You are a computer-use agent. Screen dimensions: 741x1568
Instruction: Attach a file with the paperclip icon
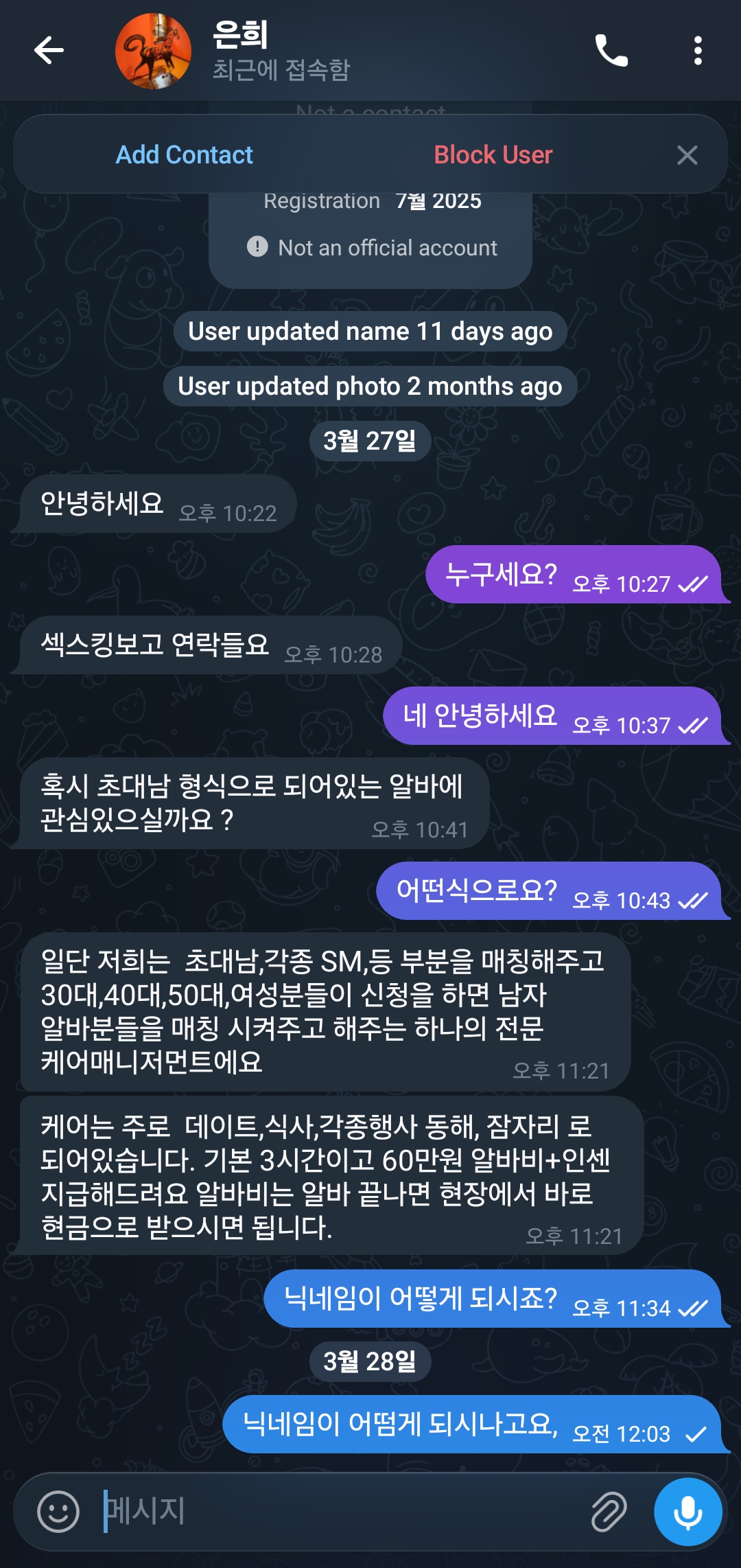[x=609, y=1511]
